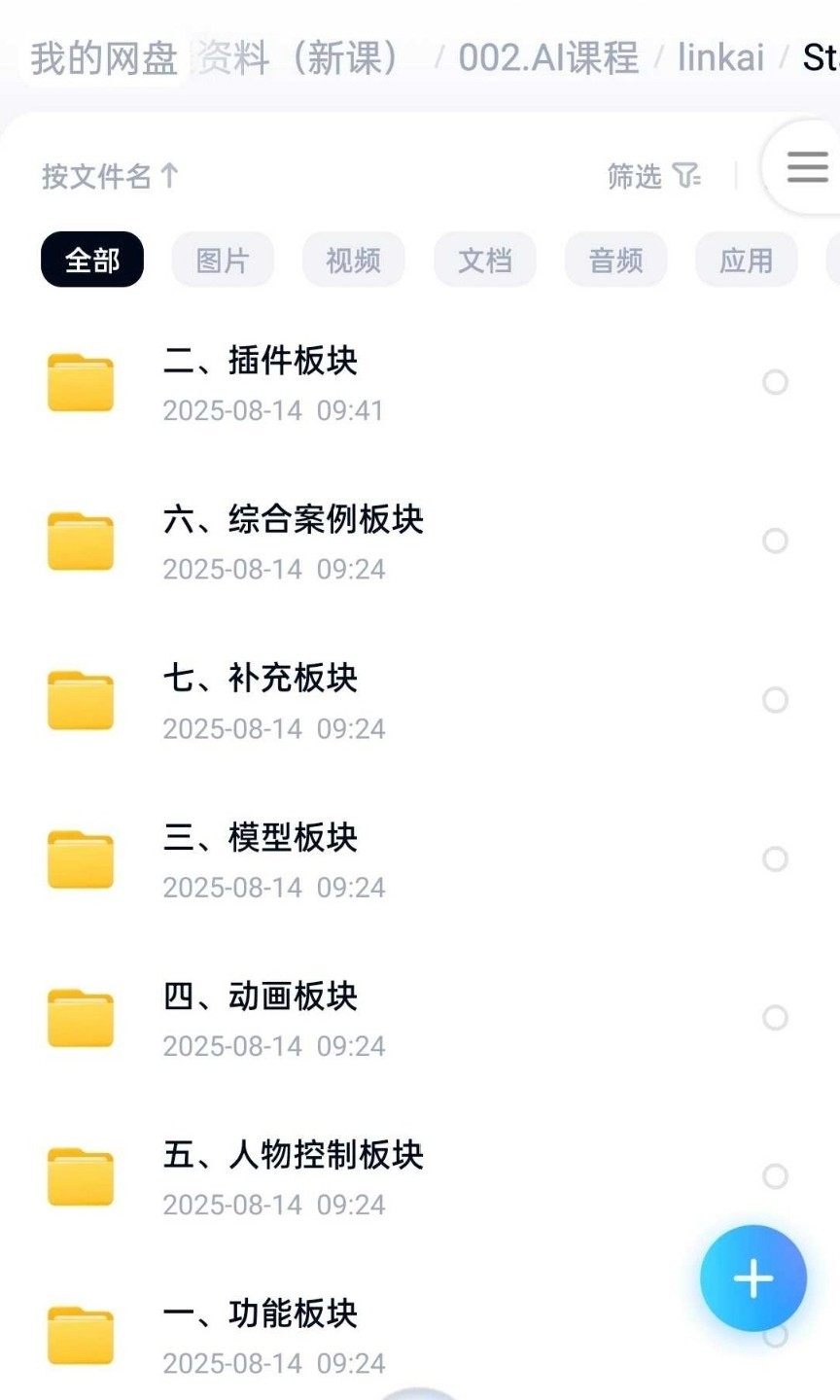Go to 我的网盘 in the breadcrumb
The image size is (840, 1400).
pyautogui.click(x=103, y=58)
